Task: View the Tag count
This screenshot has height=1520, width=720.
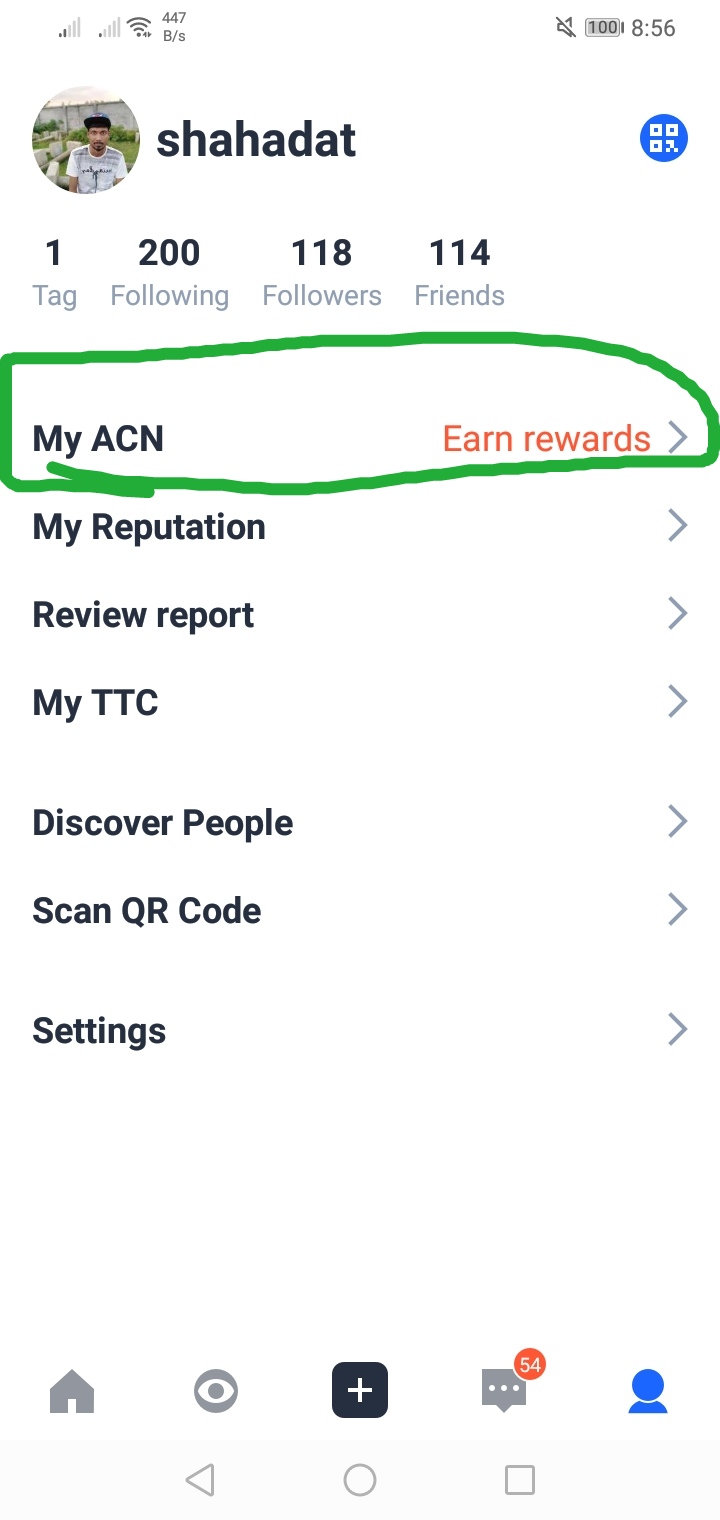Action: (x=54, y=272)
